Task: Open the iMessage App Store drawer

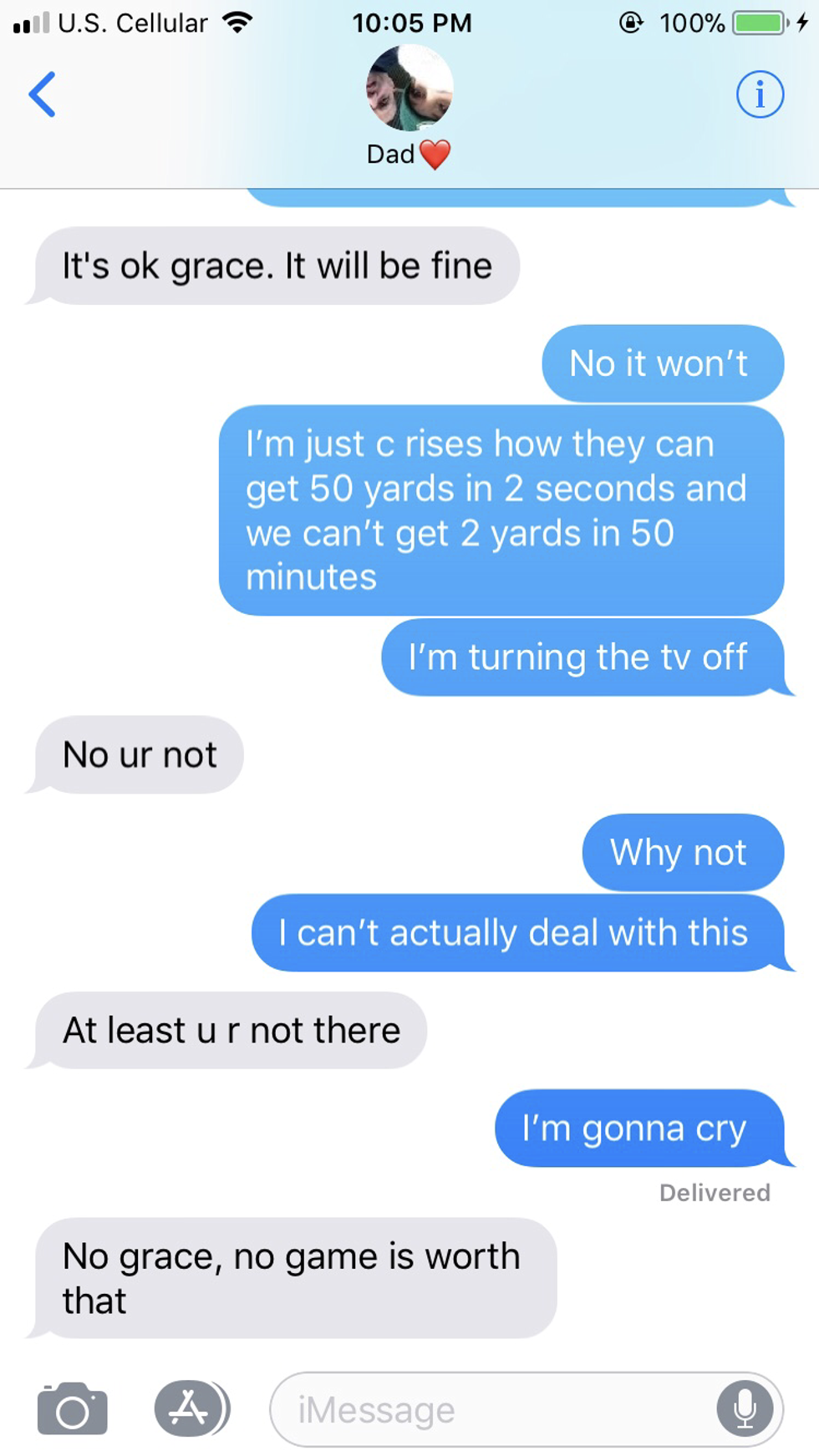Action: coord(191,1409)
